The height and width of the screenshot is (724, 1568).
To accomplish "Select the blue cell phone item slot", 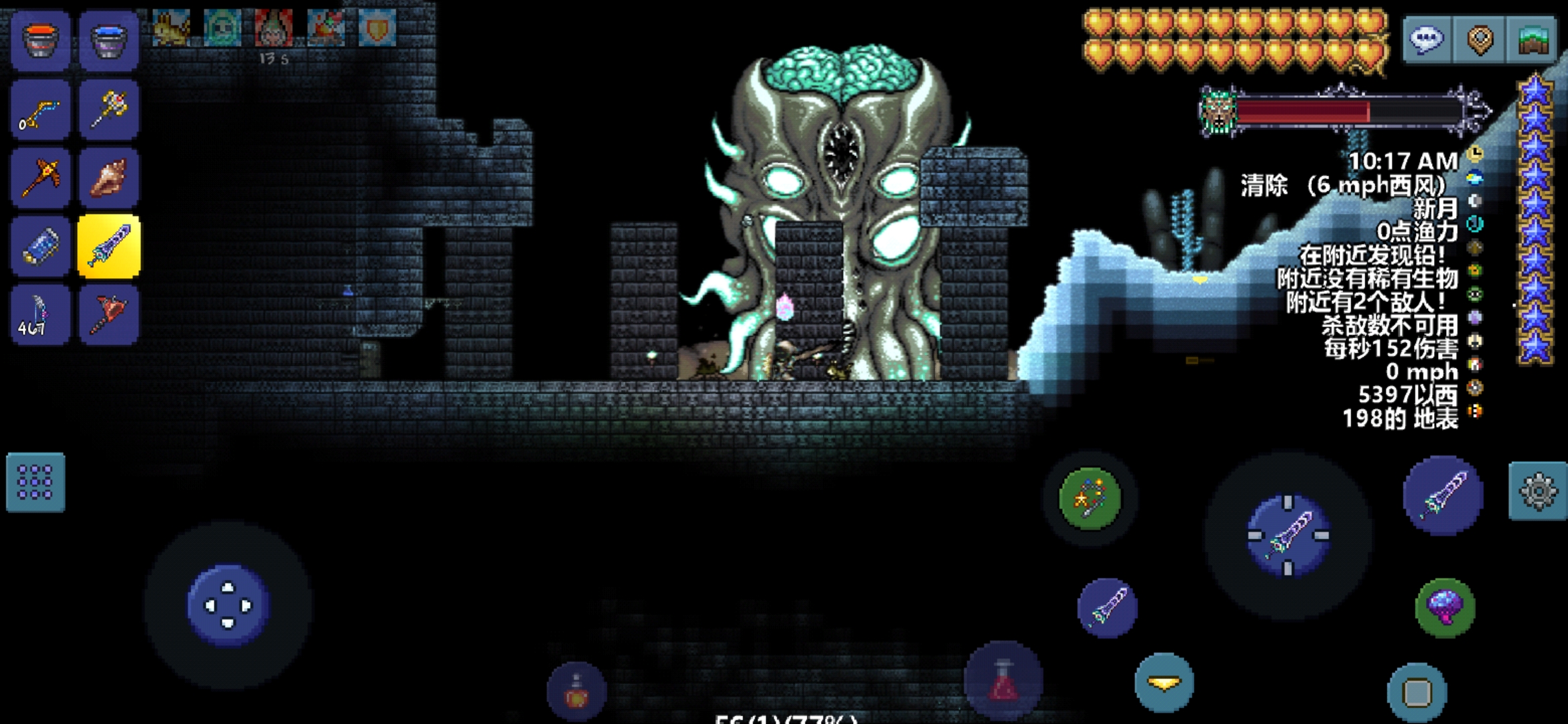I will (40, 246).
